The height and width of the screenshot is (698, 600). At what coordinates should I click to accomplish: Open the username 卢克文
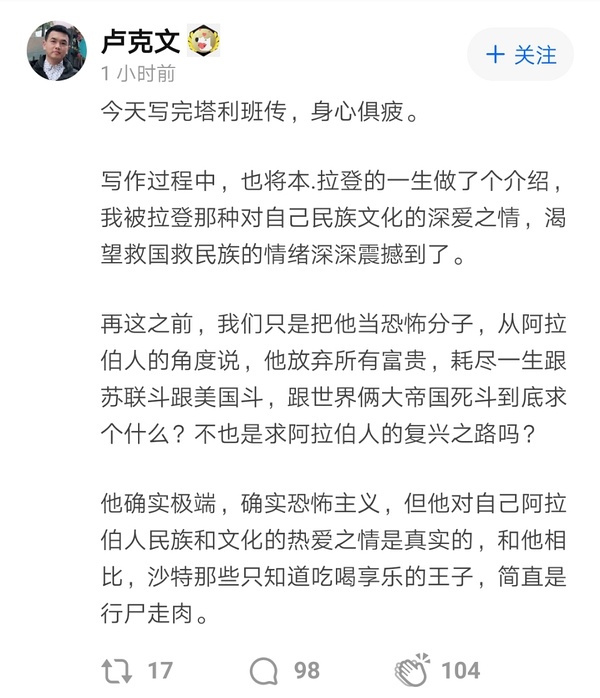pos(139,41)
